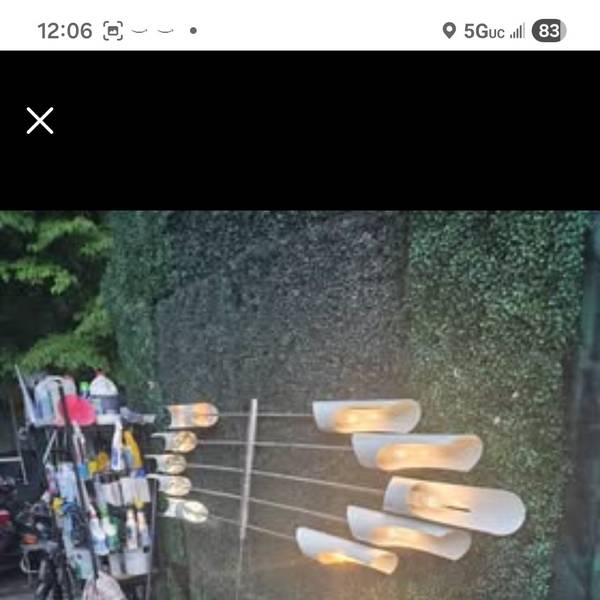Close the full-screen photo viewer
The image size is (600, 600).
(40, 121)
